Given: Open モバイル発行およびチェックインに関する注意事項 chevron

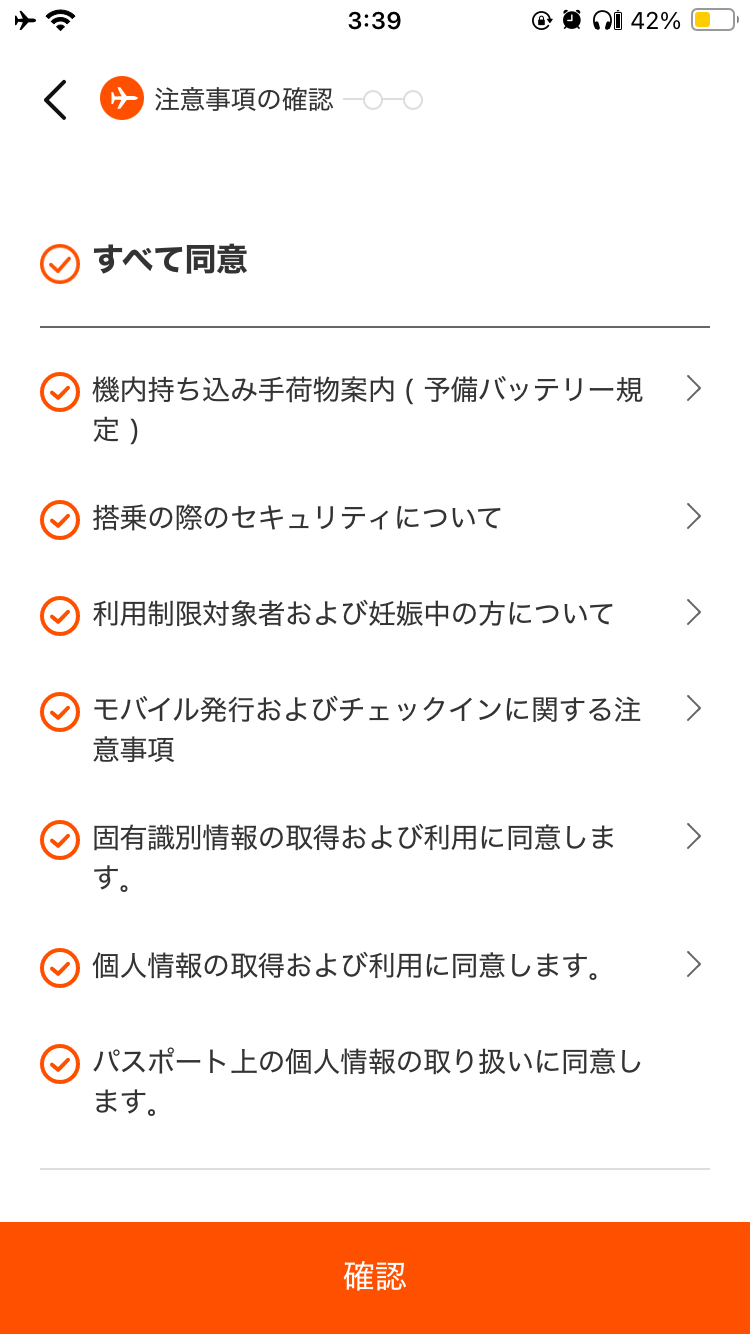Looking at the screenshot, I should (694, 709).
